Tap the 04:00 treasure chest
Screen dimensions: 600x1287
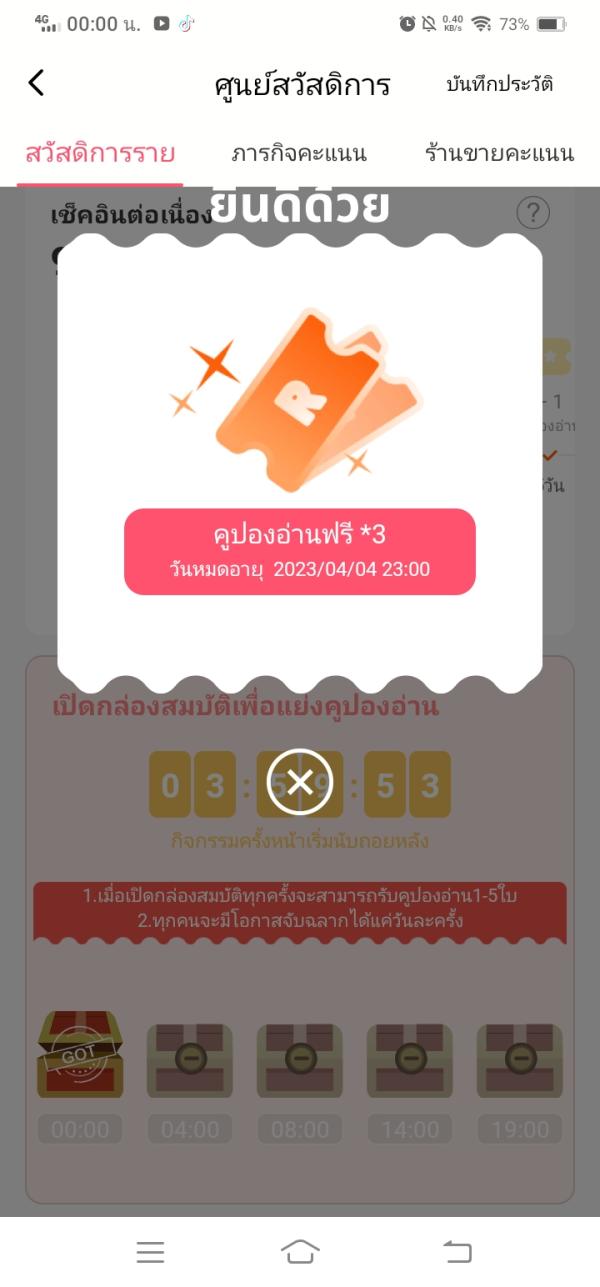pyautogui.click(x=190, y=1060)
